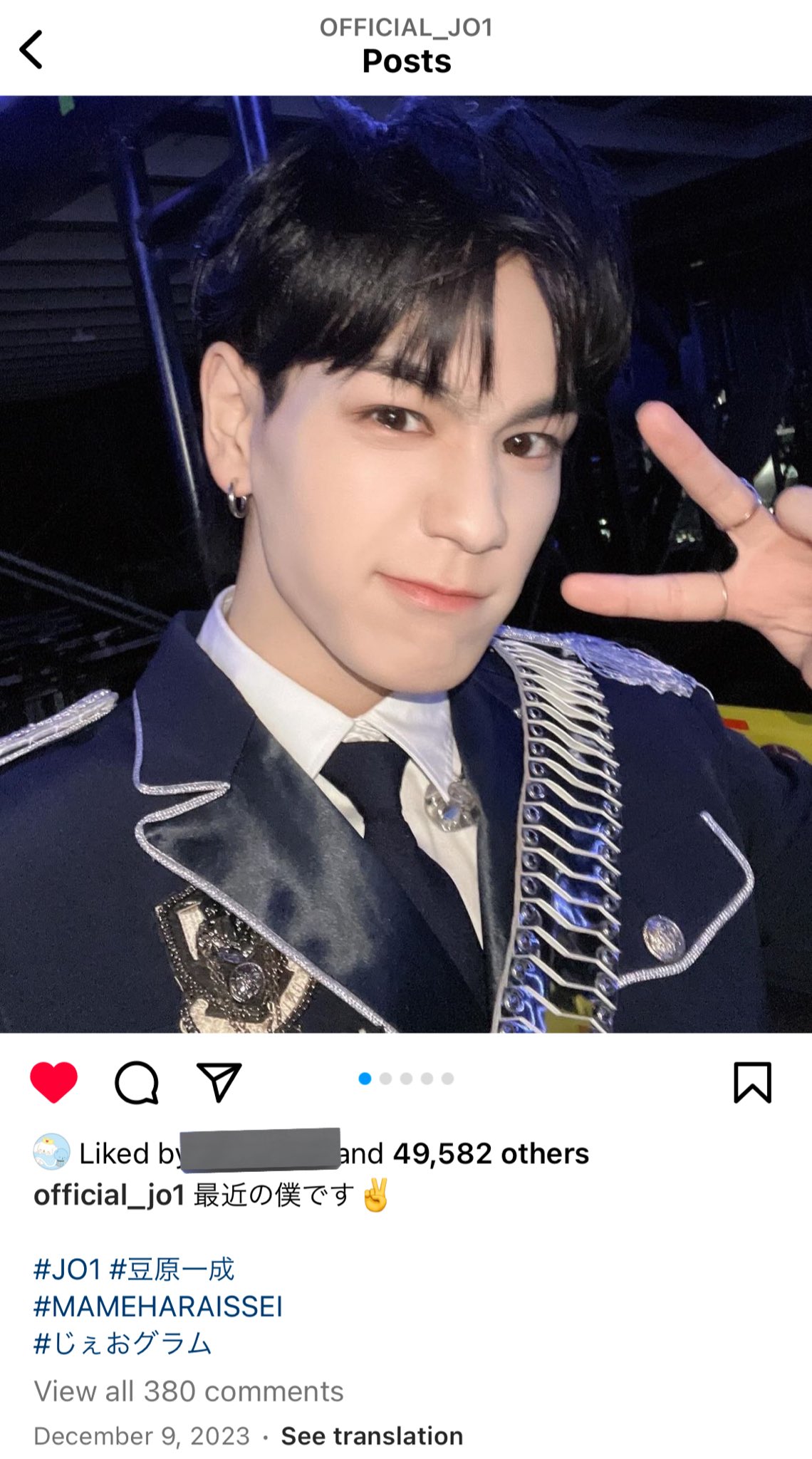Screen dimensions: 812x1459
Task: Save the post with the bookmark icon
Action: point(752,1082)
